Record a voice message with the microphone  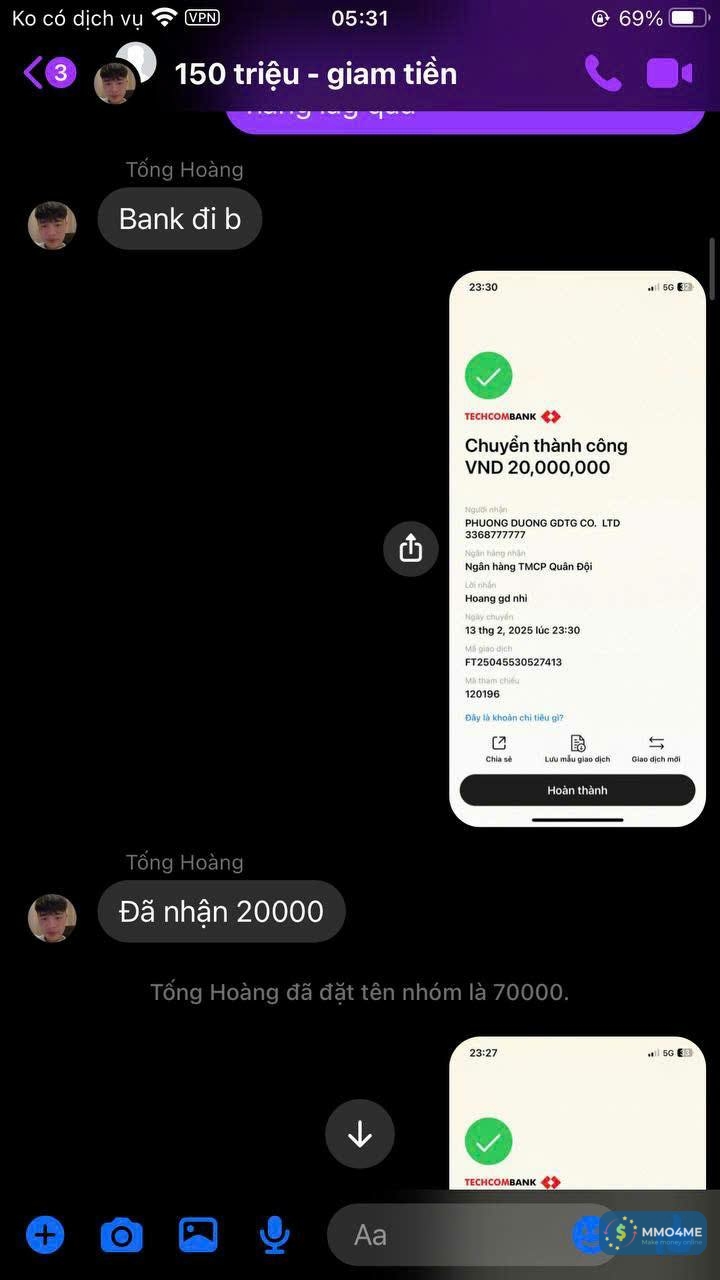[274, 1235]
